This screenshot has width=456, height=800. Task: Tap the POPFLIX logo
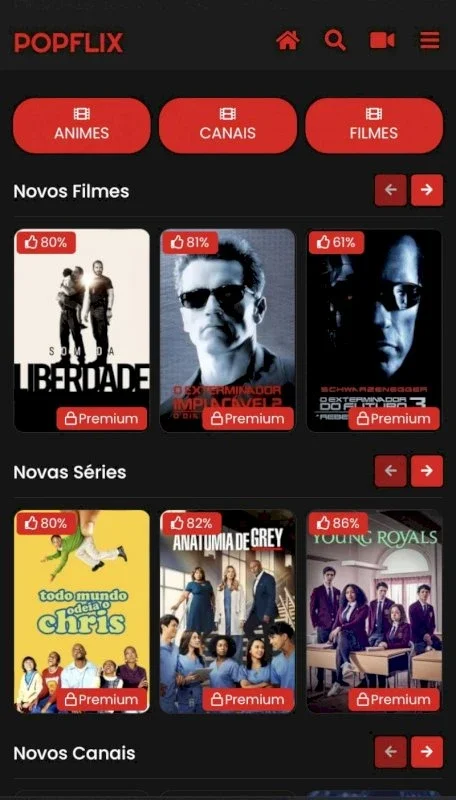pos(69,42)
